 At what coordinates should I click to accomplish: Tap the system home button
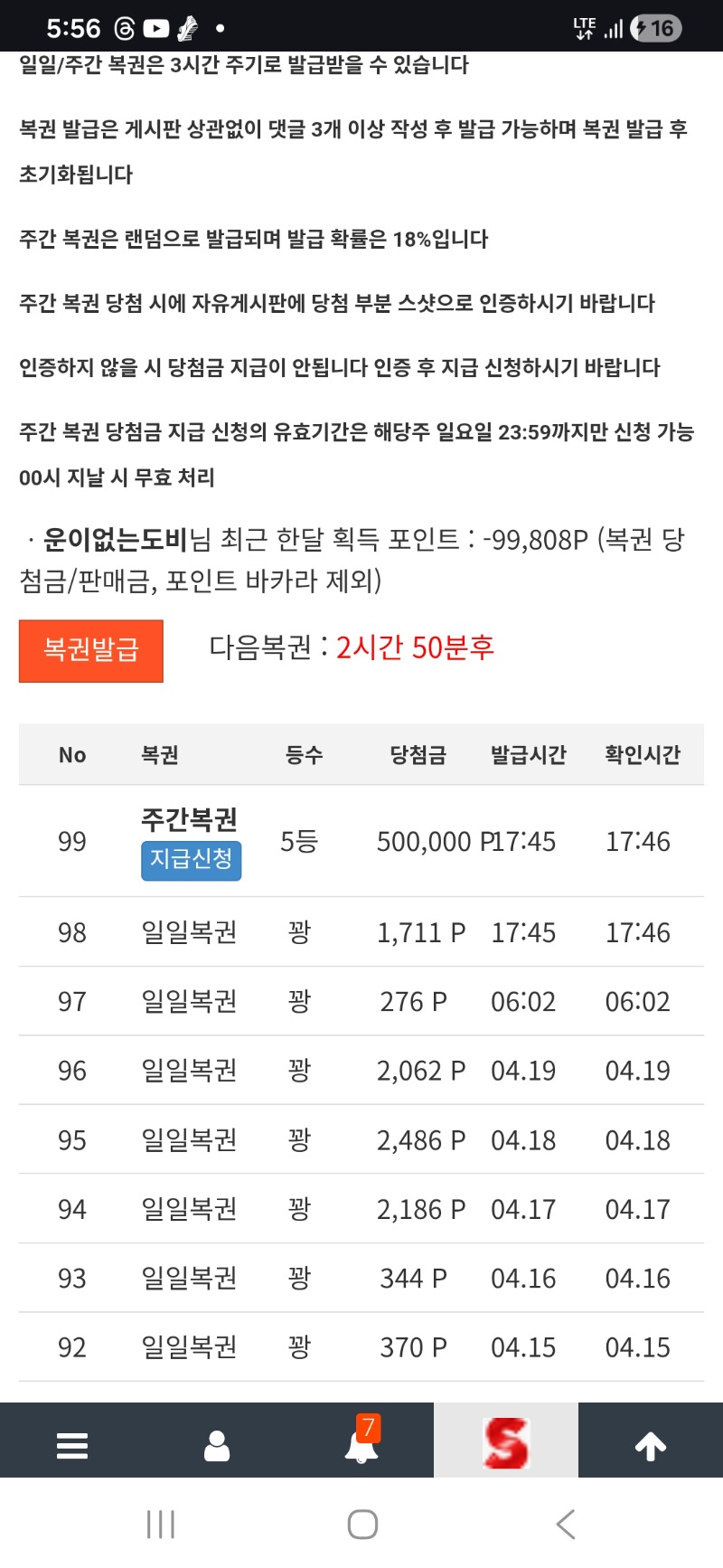click(x=362, y=1525)
